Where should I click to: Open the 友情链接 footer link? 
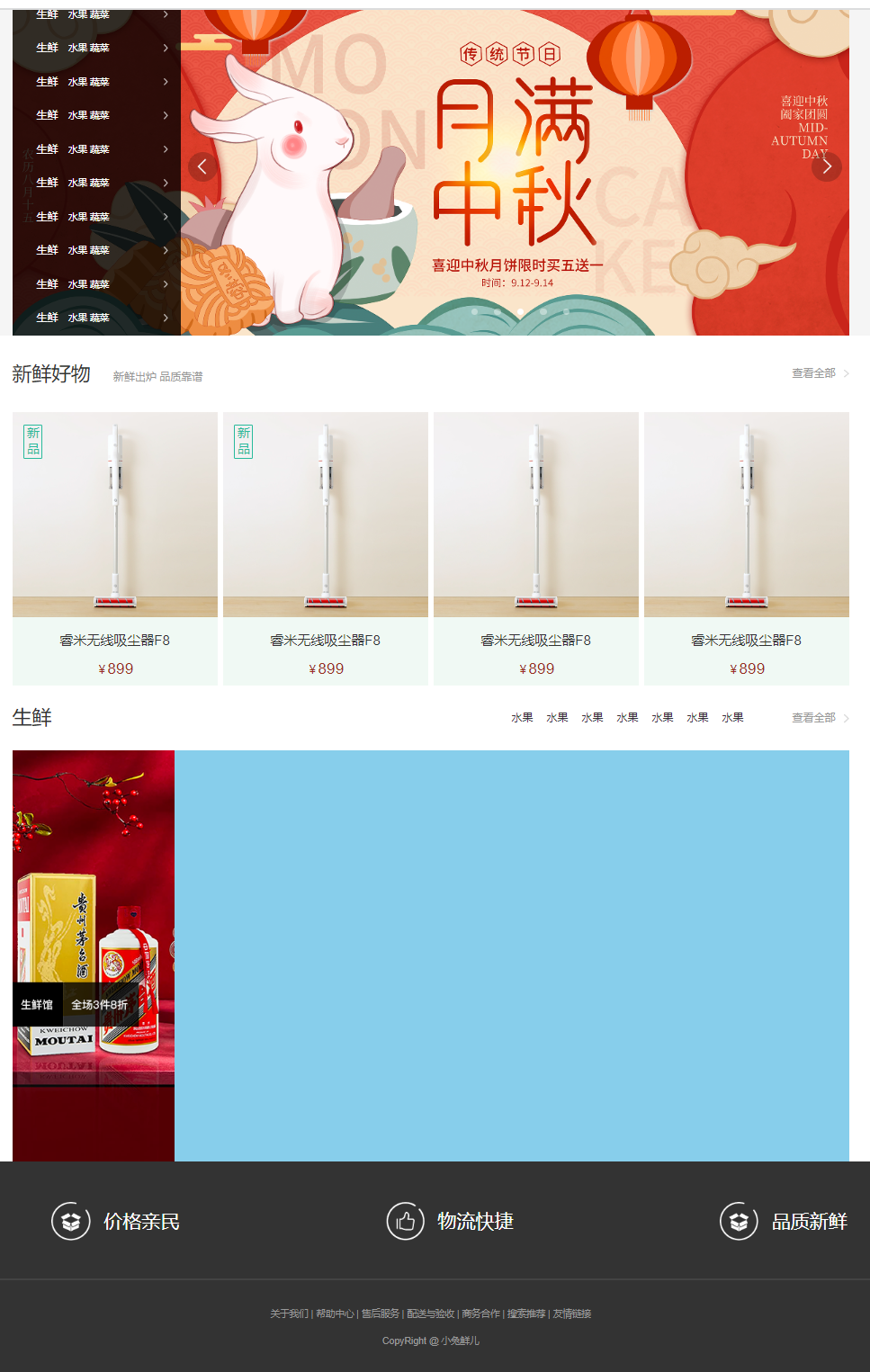[572, 1314]
